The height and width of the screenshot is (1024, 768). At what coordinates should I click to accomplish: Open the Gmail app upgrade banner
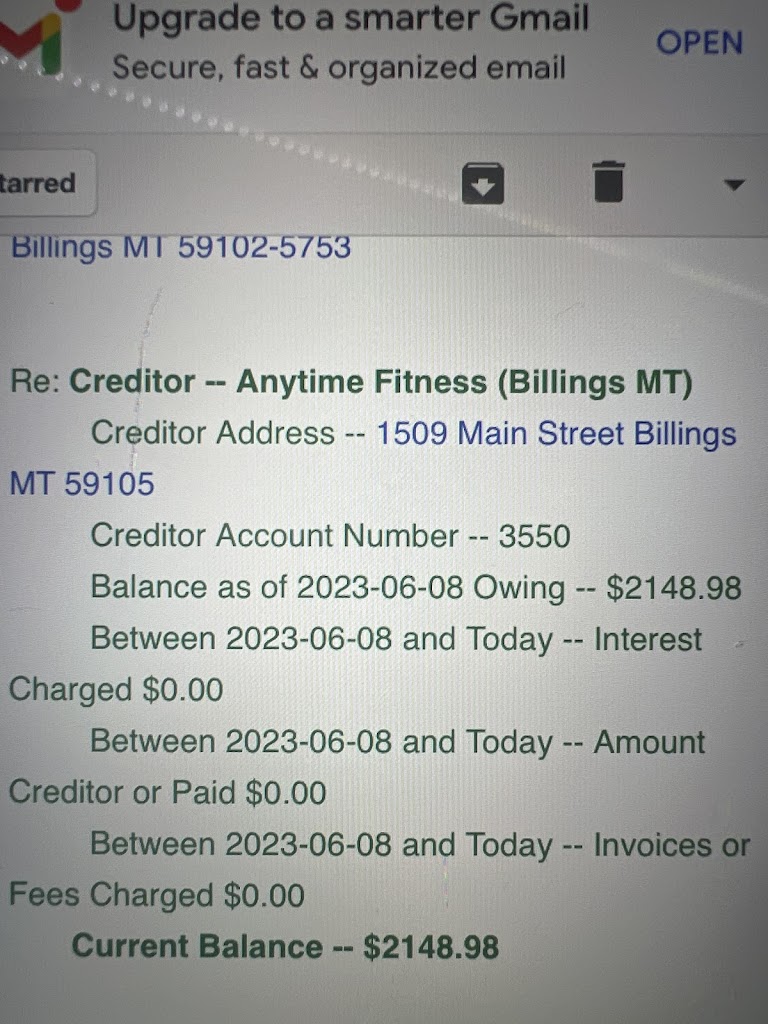tap(699, 43)
